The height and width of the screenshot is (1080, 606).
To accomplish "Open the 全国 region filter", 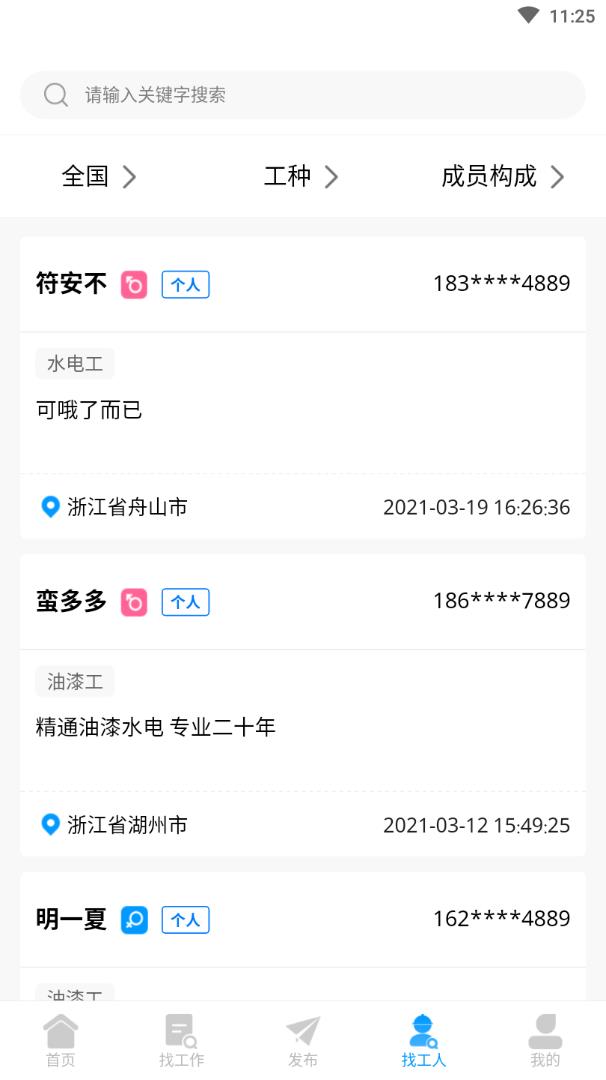I will point(99,177).
